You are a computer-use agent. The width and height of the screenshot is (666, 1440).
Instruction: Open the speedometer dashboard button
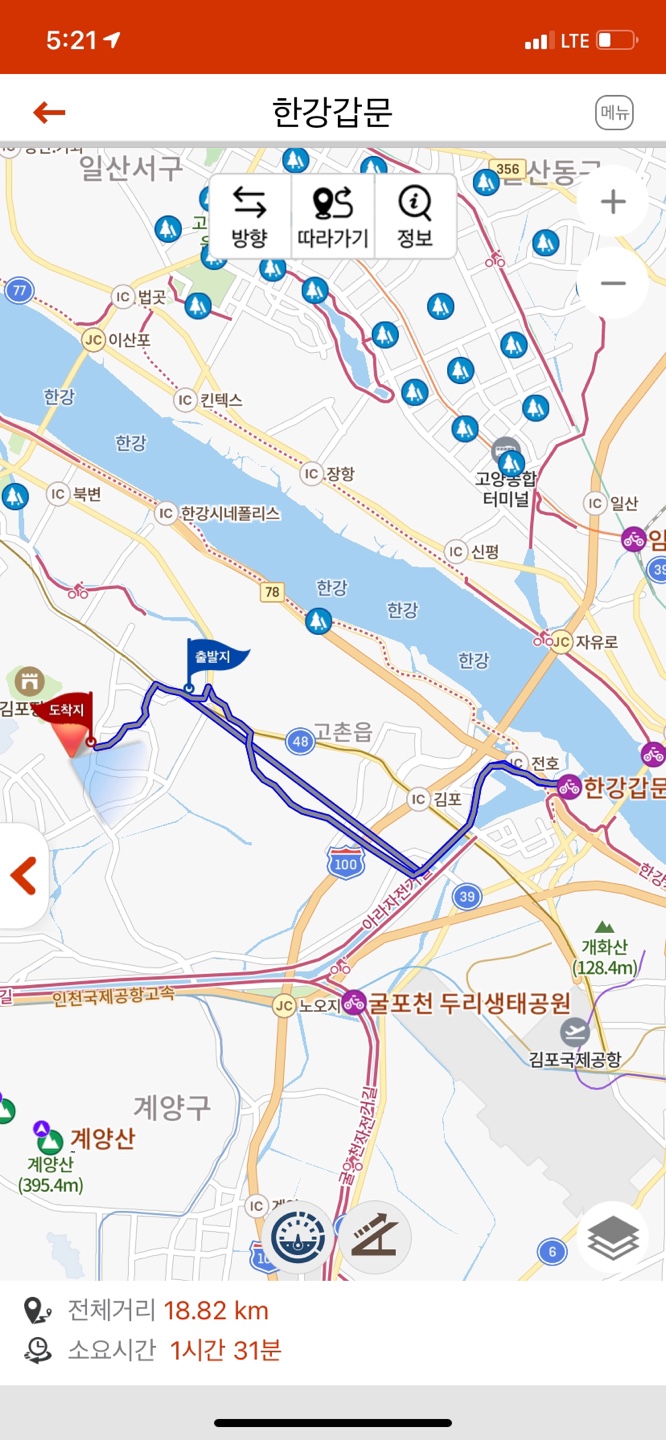click(x=301, y=1238)
